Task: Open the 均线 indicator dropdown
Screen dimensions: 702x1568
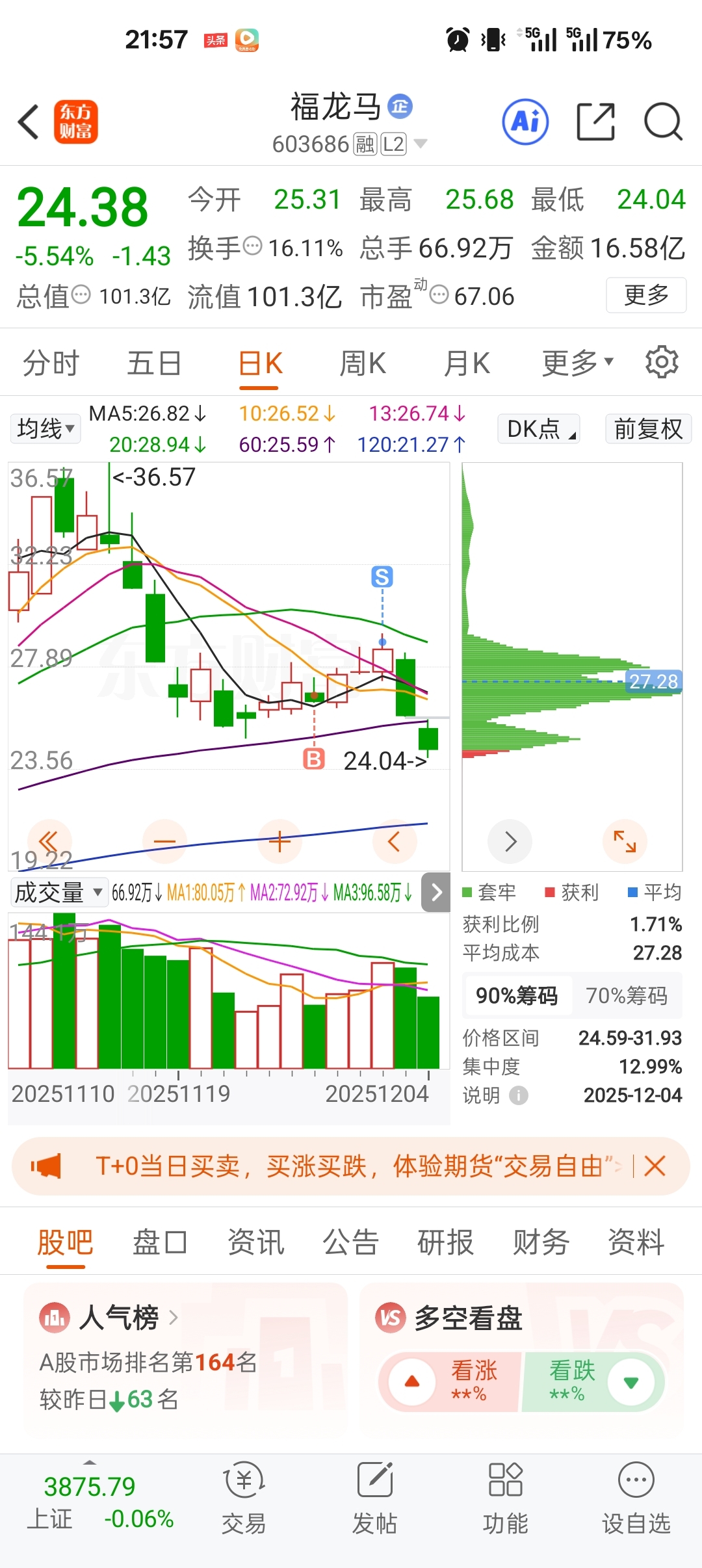Action: click(x=45, y=429)
